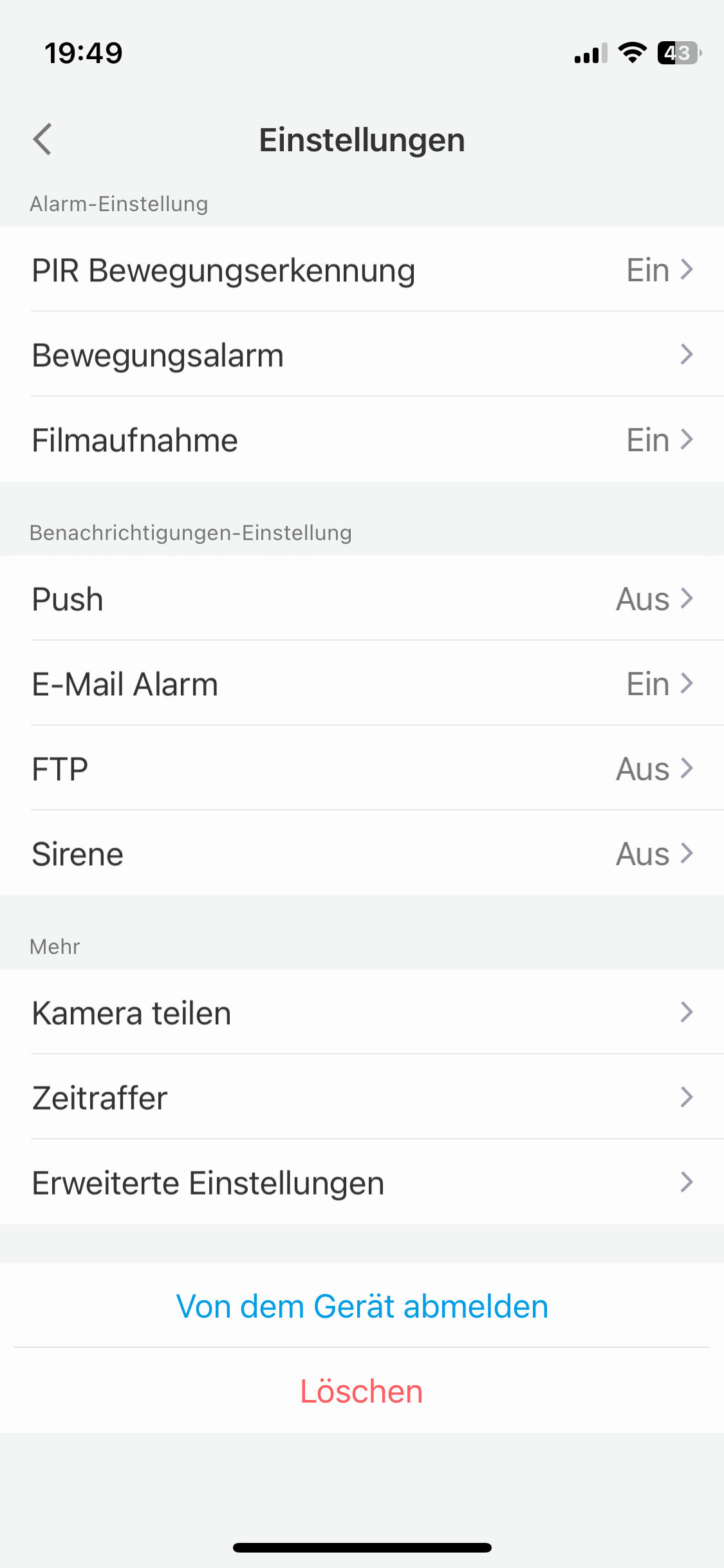724x1568 pixels.
Task: Open PIR Bewegungserkennung setting
Action: pyautogui.click(x=362, y=270)
